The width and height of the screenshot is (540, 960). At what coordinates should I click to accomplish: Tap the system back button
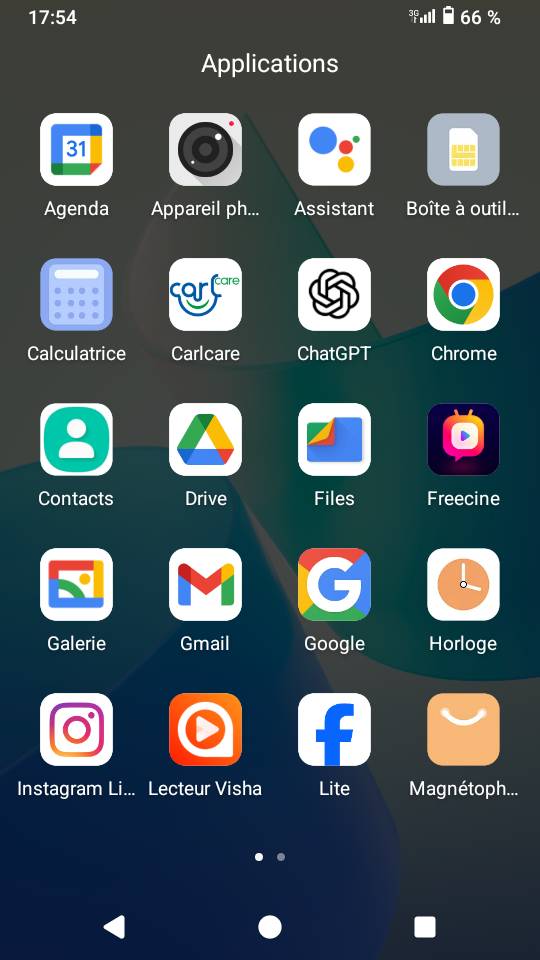pos(114,928)
